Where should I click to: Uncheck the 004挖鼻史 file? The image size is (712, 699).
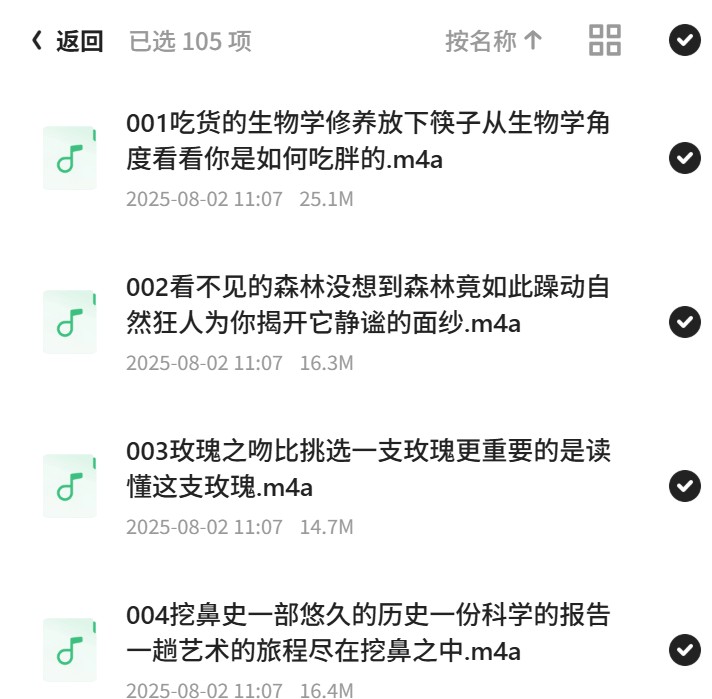(x=685, y=650)
